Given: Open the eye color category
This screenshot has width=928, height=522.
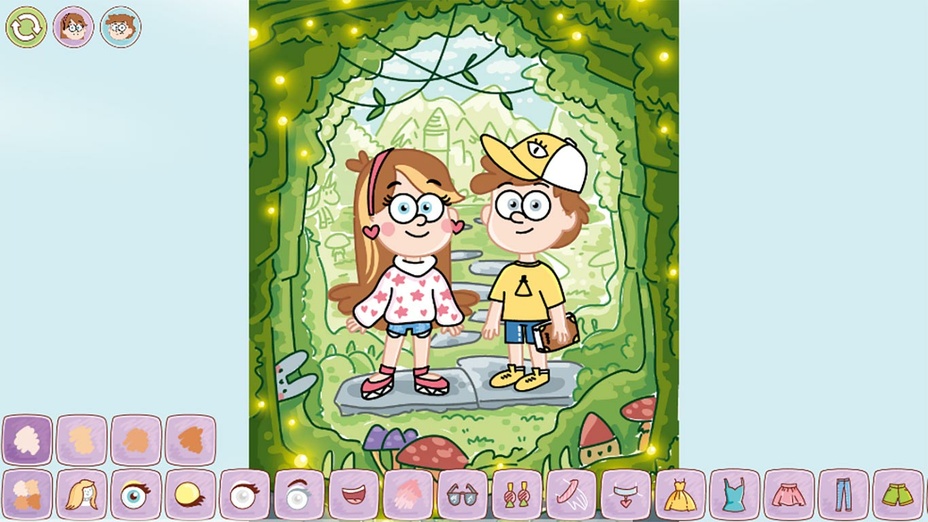Looking at the screenshot, I should pos(136,495).
